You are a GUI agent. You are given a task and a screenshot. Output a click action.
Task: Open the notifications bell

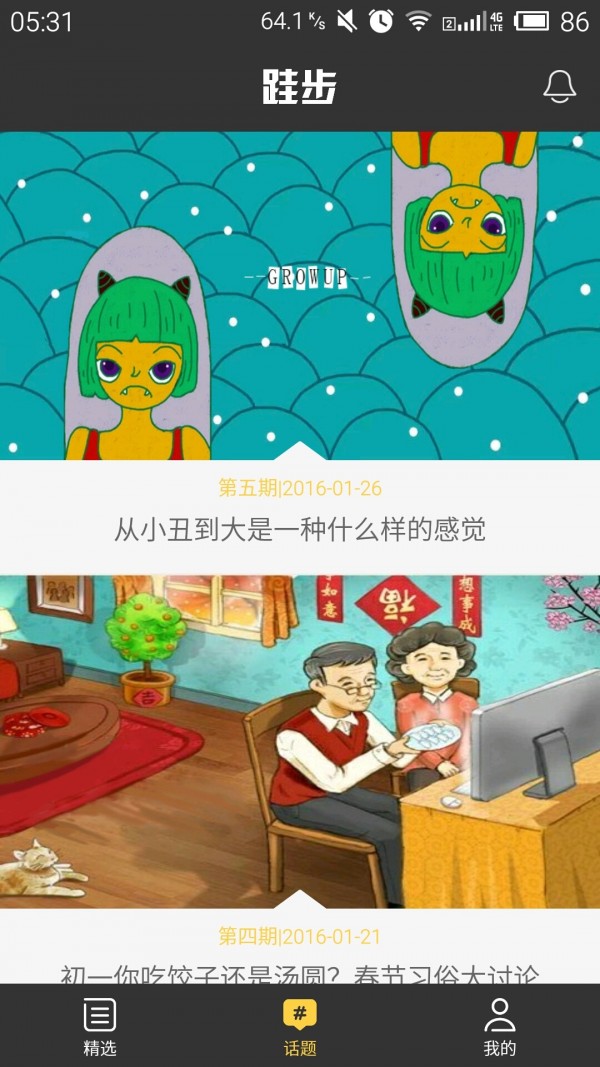pyautogui.click(x=559, y=87)
